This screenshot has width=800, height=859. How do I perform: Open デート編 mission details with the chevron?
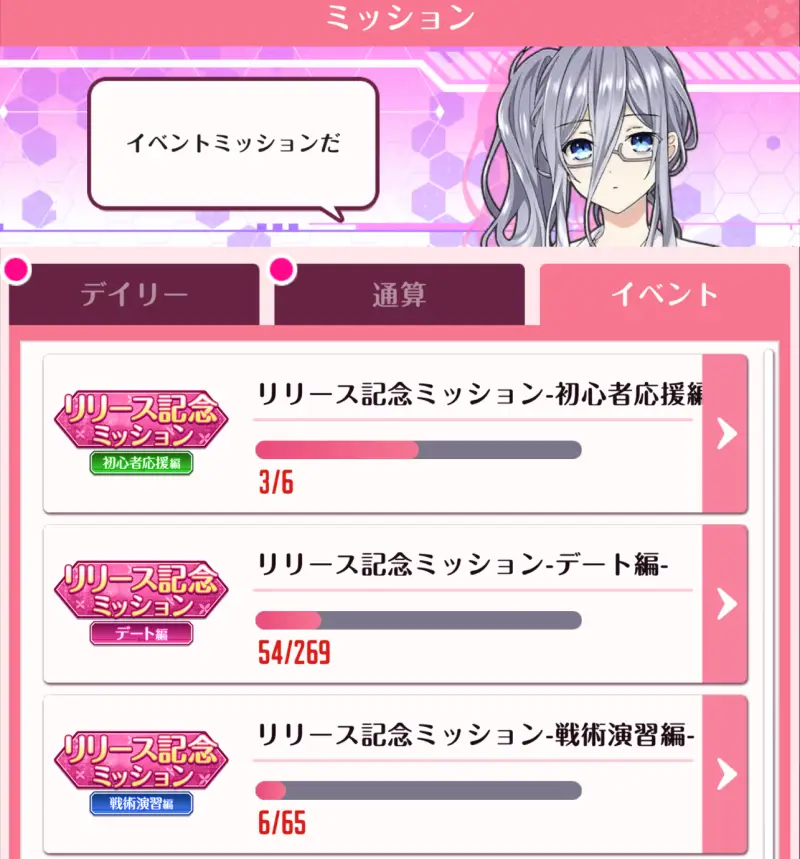point(728,606)
